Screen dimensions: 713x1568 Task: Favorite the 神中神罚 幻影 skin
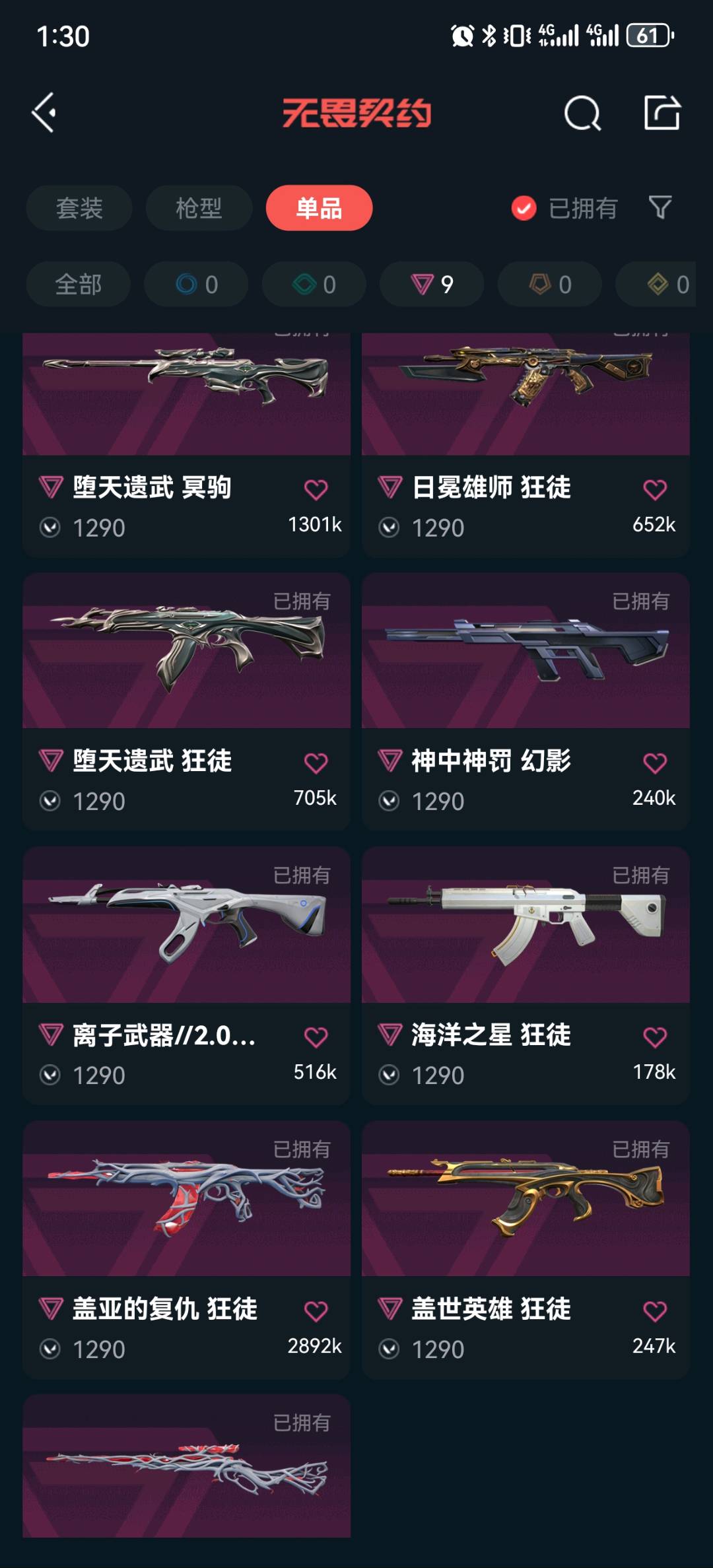click(x=654, y=763)
